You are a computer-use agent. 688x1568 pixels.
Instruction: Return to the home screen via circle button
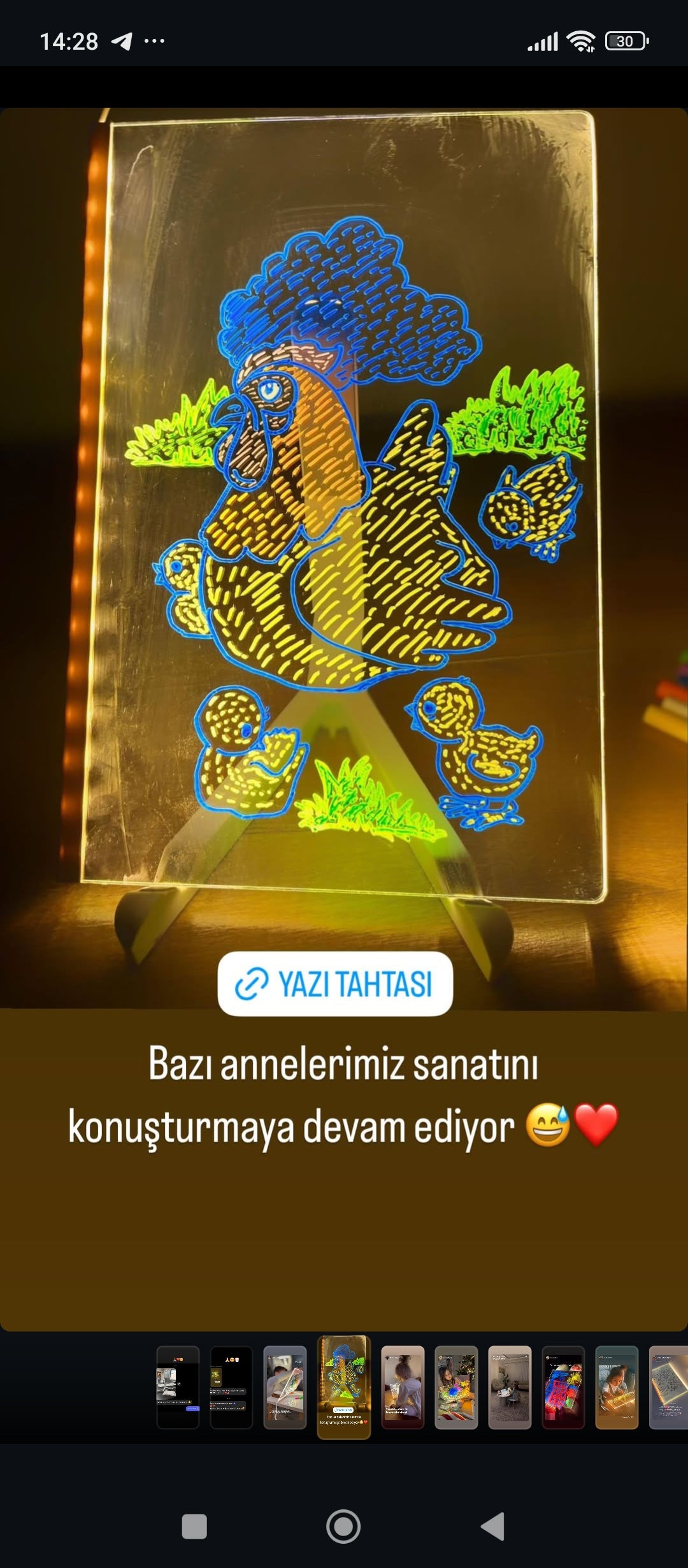(x=343, y=1527)
